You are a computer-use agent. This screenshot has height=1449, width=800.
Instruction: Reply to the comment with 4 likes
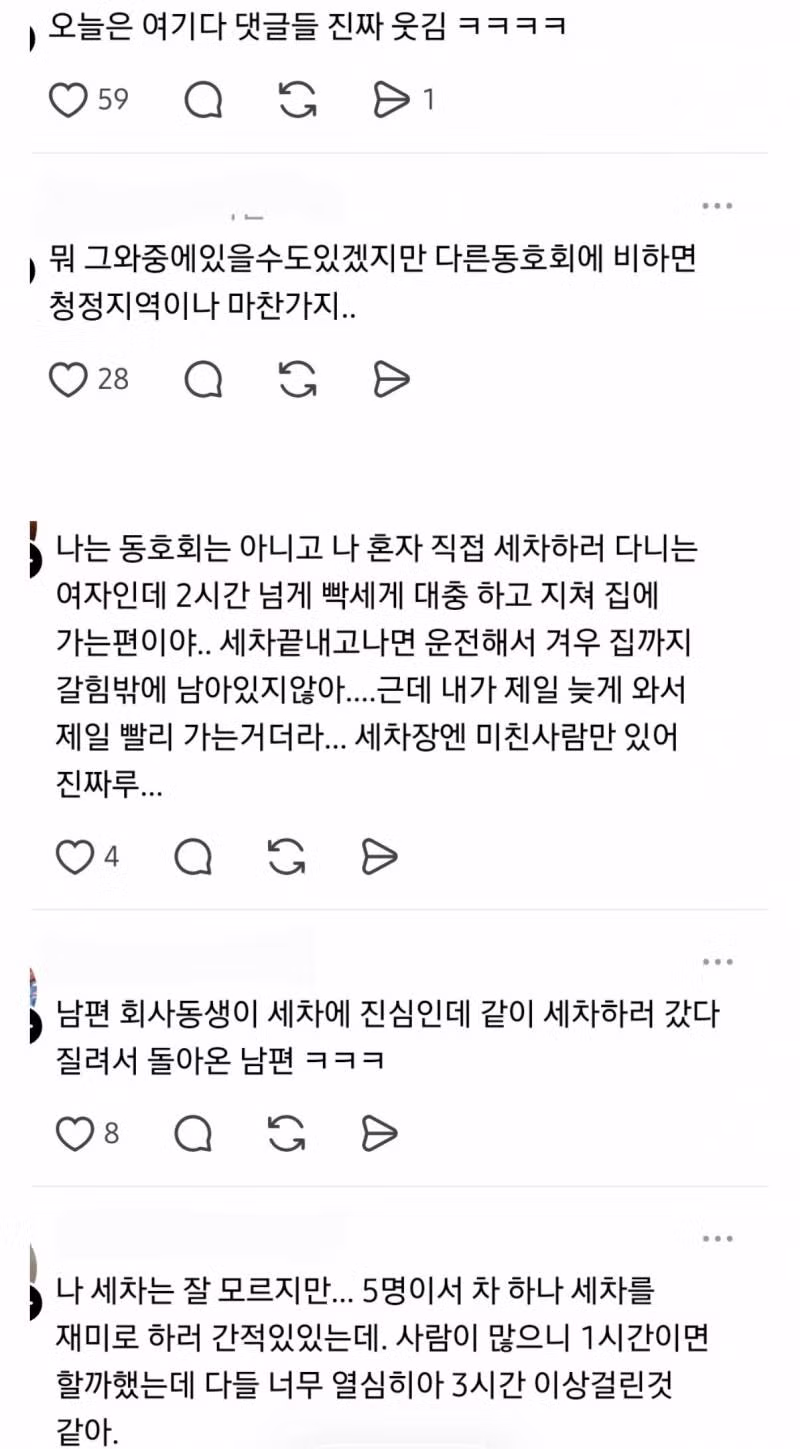tap(194, 855)
